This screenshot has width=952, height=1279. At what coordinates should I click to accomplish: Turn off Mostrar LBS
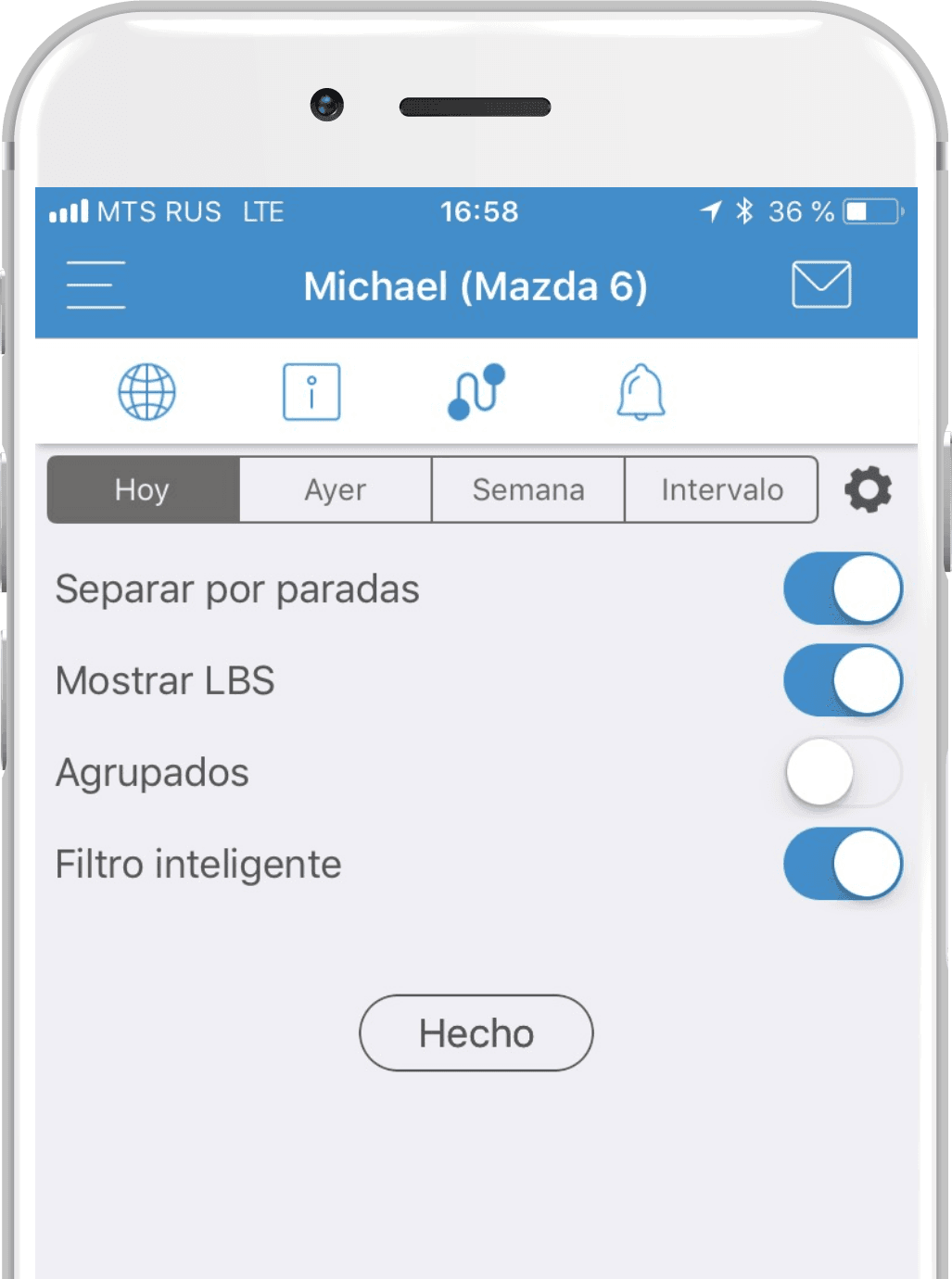(843, 681)
